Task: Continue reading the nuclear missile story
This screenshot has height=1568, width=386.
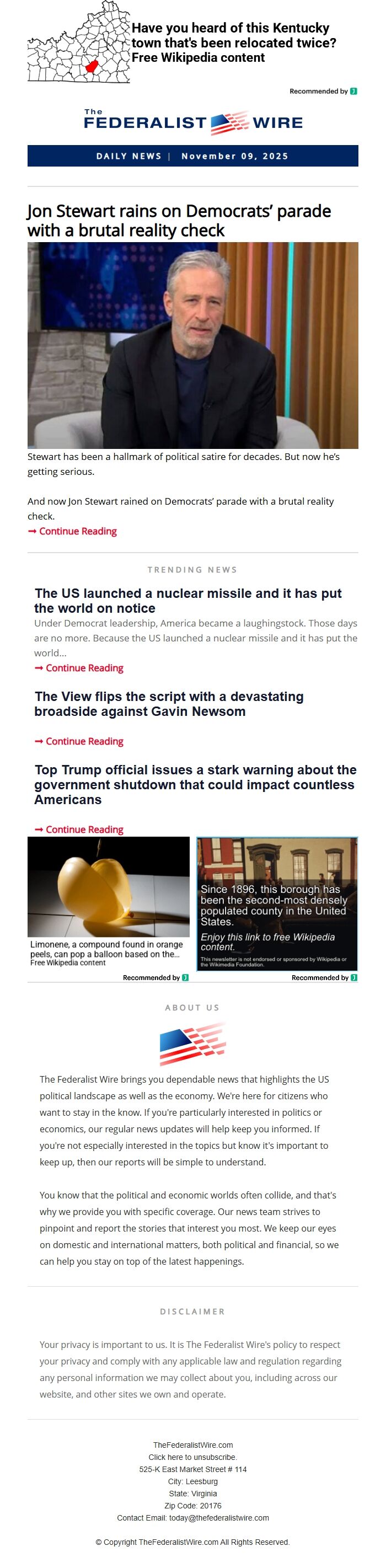Action: 84,668
